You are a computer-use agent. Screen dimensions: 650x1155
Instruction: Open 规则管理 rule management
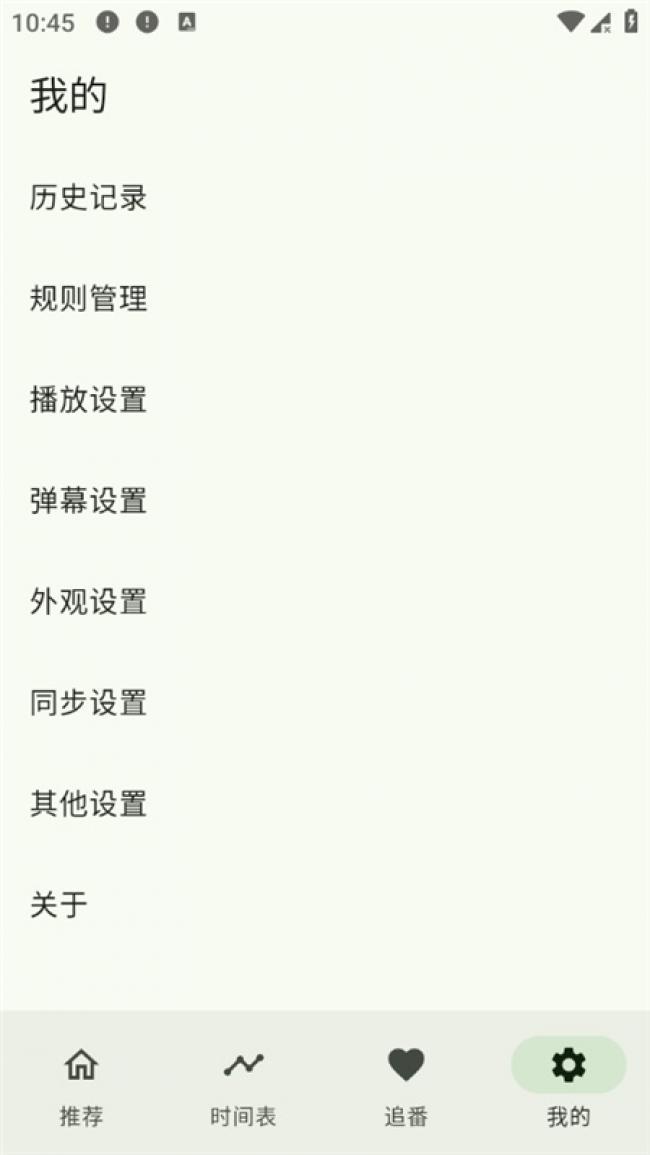[325, 298]
